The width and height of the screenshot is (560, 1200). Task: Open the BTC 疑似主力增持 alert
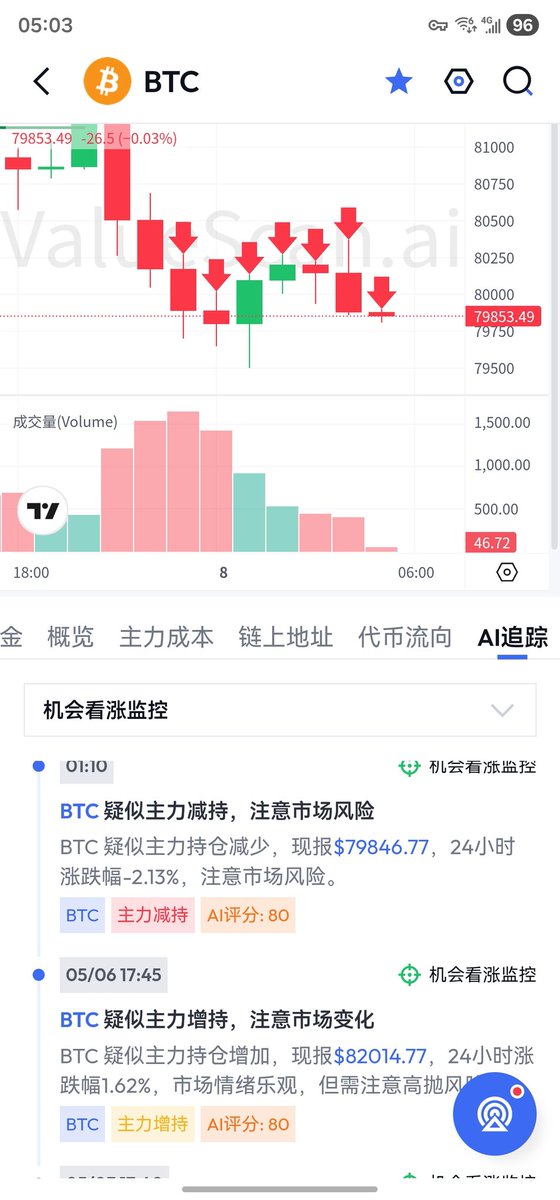tap(217, 1019)
